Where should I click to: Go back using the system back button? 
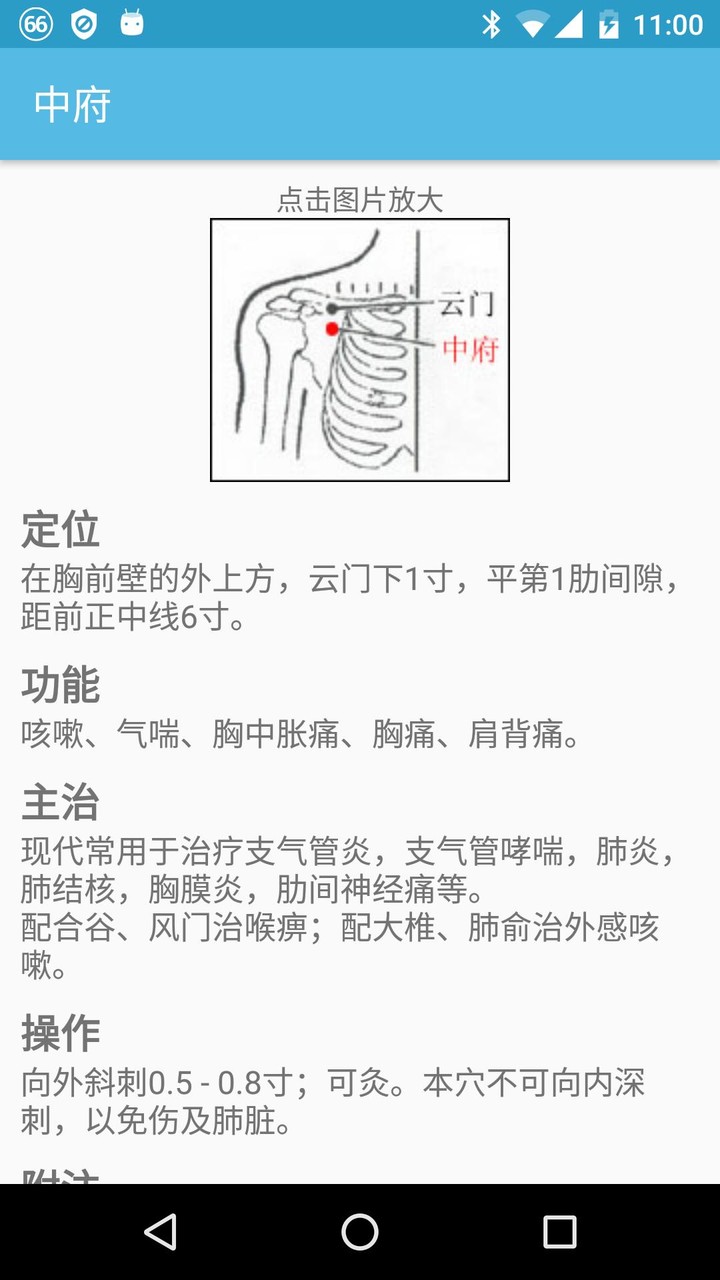pos(160,1232)
